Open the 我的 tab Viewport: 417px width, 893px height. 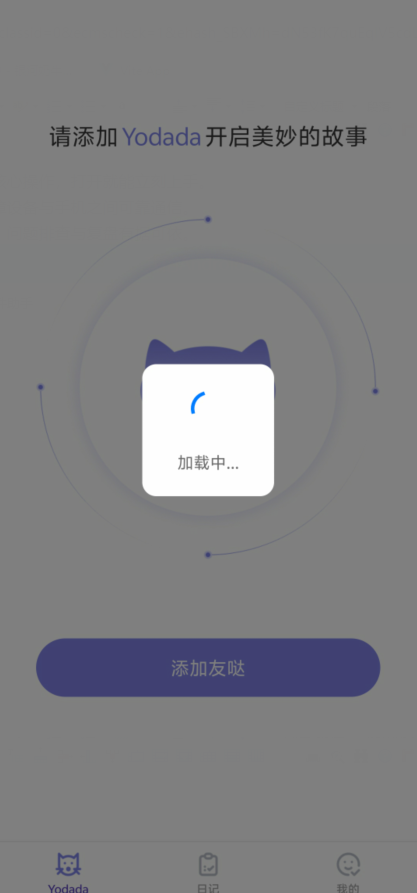tap(348, 871)
